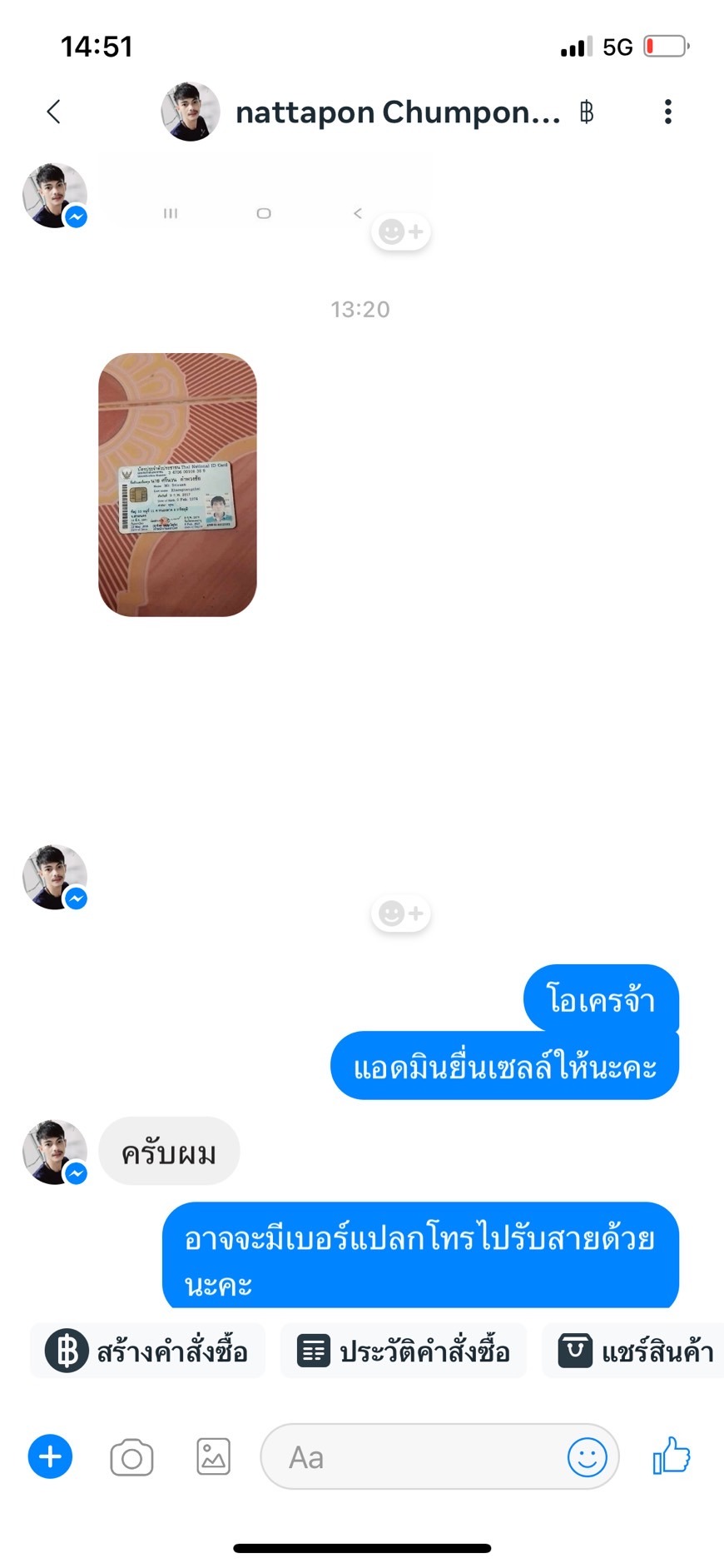
Task: Open the emoji picker in message field
Action: [587, 1457]
